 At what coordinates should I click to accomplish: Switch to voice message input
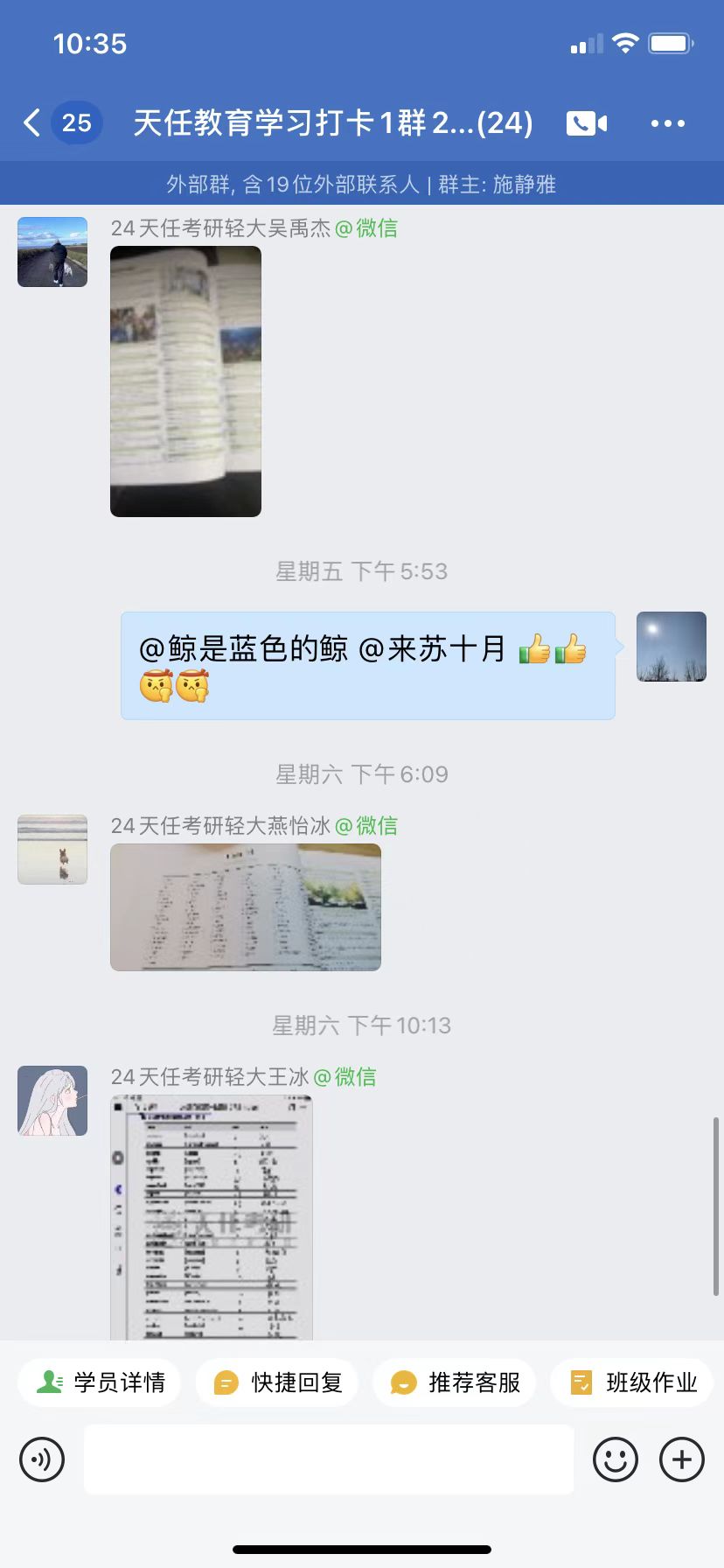42,1459
